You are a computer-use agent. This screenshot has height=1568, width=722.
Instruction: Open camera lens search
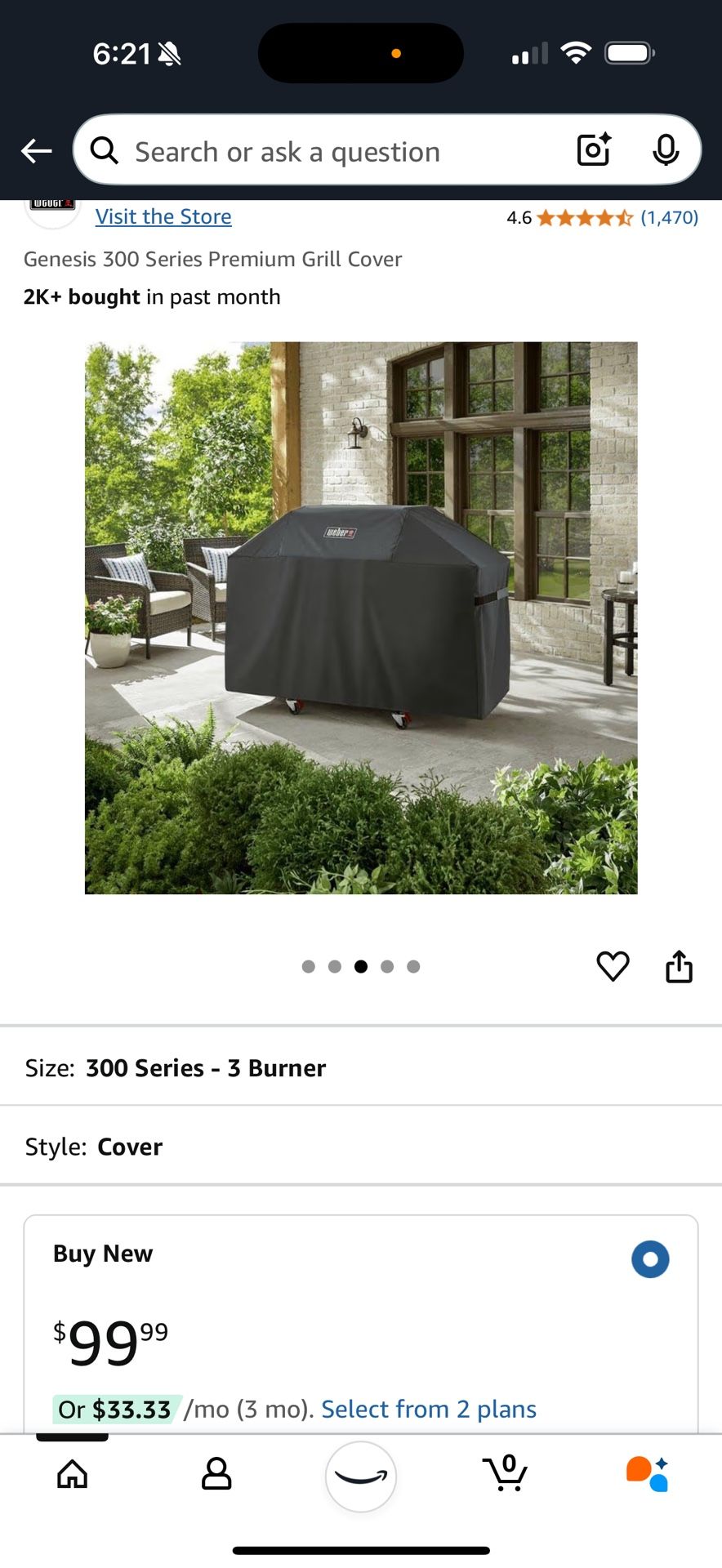[x=594, y=150]
